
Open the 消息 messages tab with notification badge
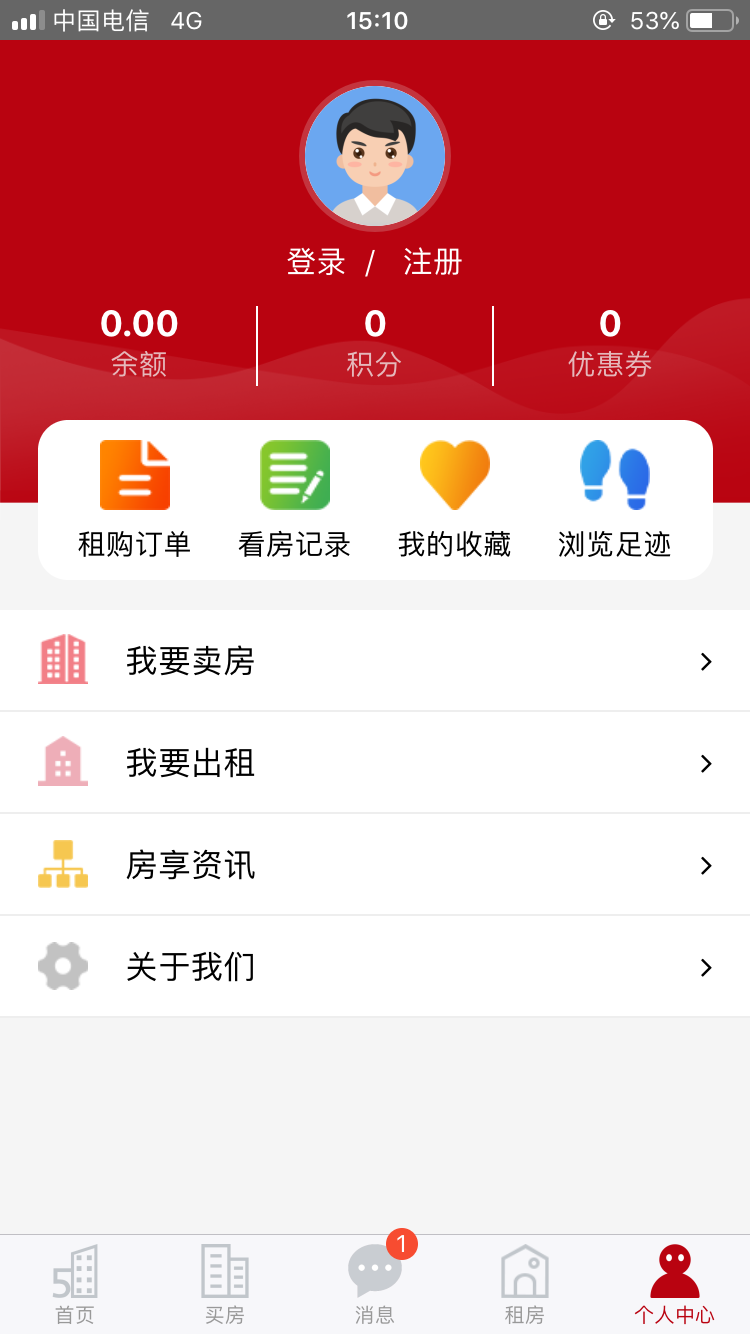pos(375,1285)
